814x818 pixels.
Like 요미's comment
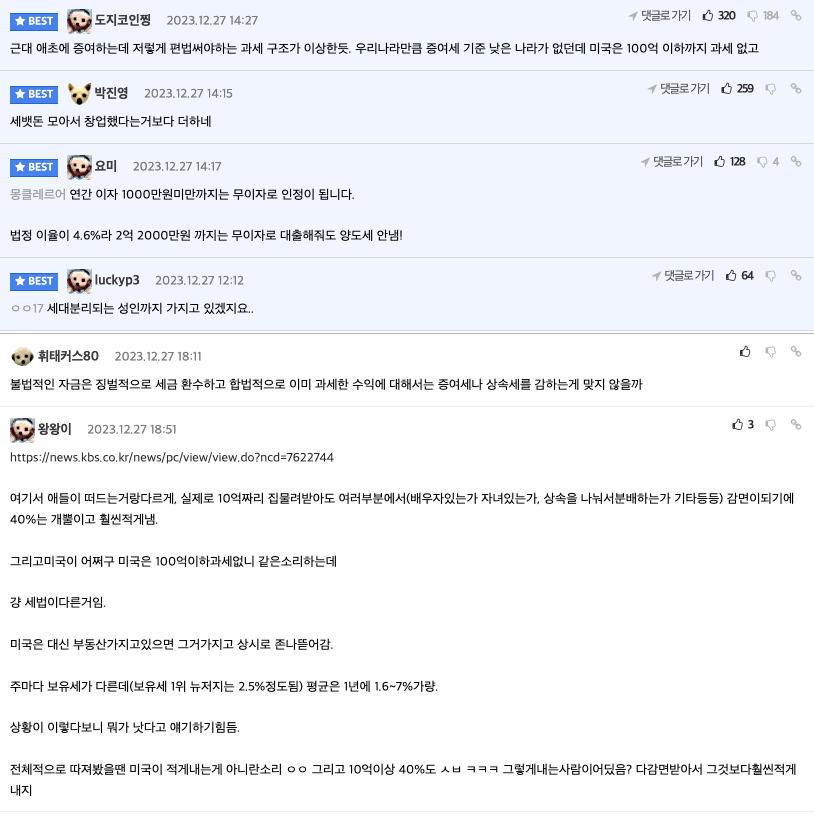coord(720,161)
